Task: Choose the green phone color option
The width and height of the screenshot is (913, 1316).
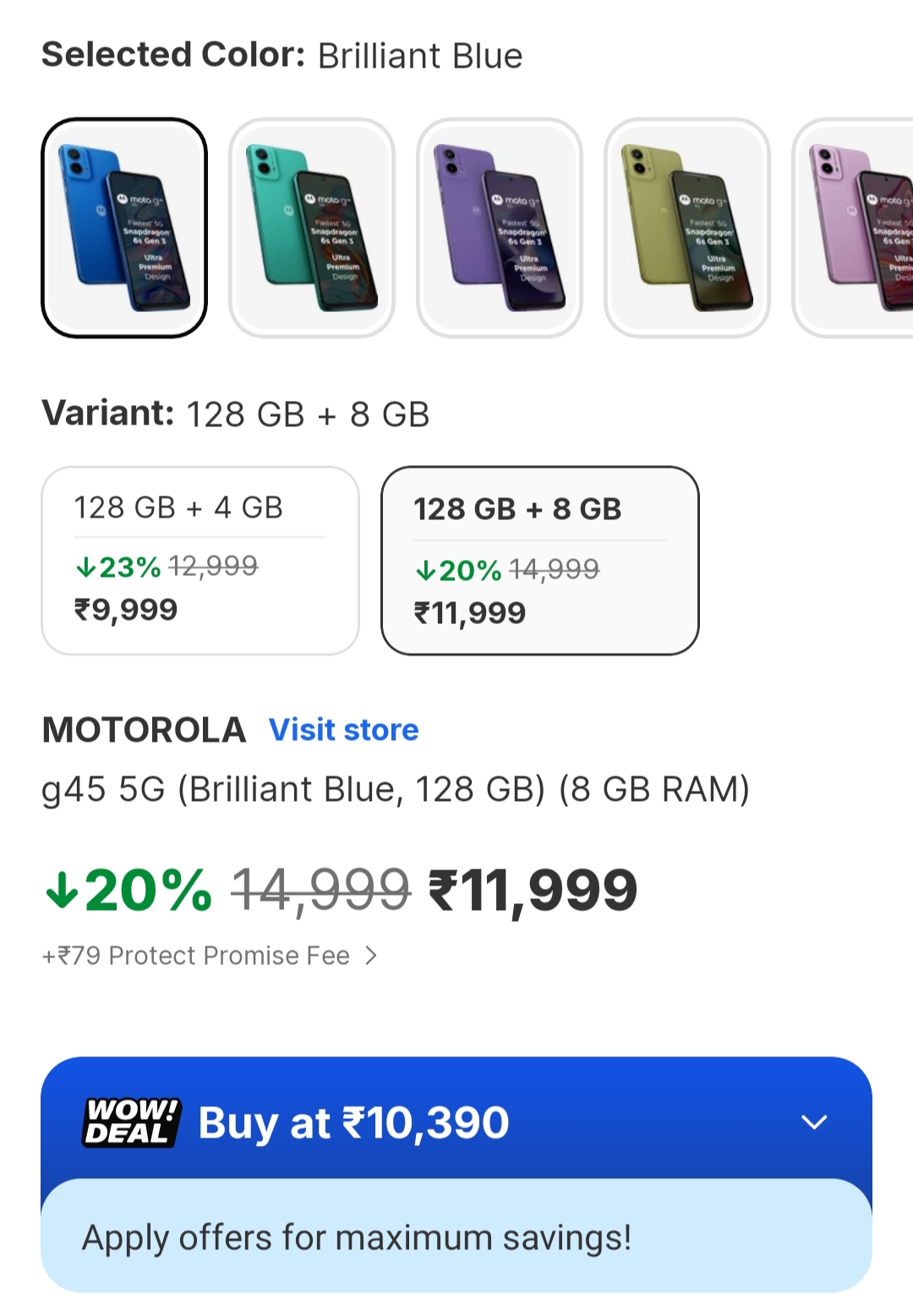Action: 312,228
